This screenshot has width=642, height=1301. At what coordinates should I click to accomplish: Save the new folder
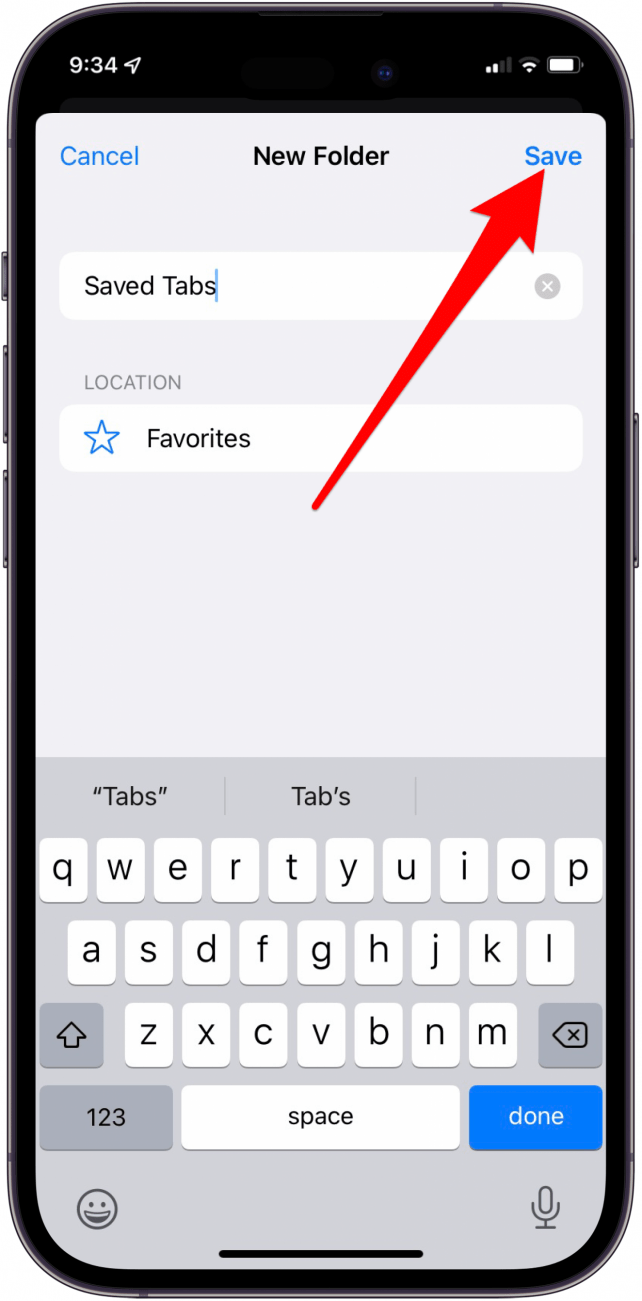pyautogui.click(x=552, y=156)
